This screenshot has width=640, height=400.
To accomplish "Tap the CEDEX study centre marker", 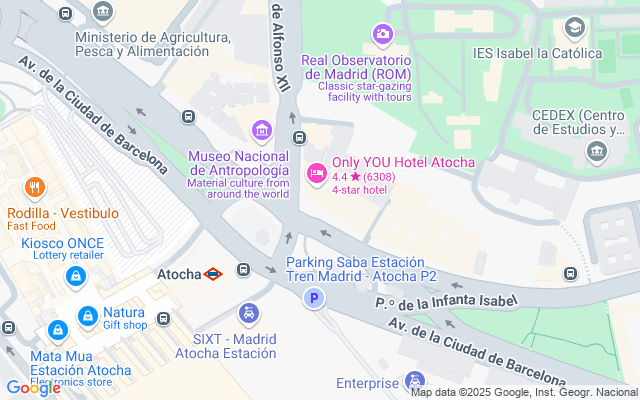I will (x=598, y=151).
